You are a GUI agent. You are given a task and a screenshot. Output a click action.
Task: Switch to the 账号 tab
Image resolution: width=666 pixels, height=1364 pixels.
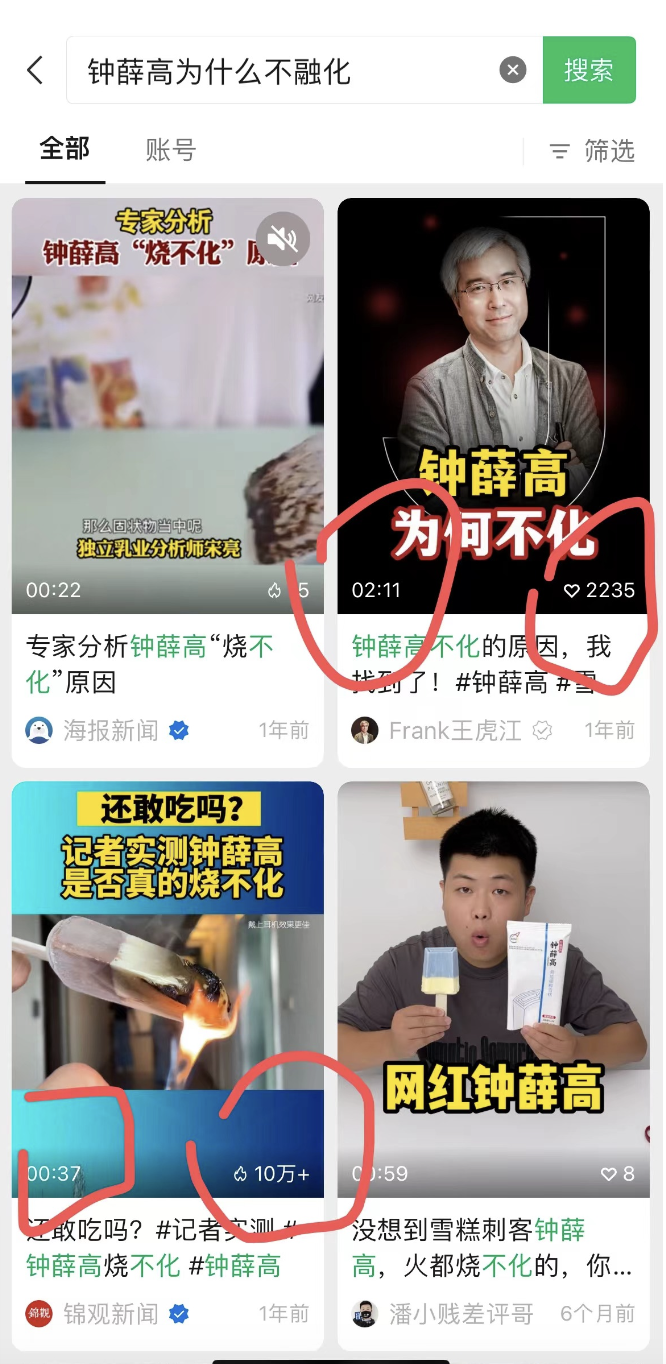click(x=170, y=151)
